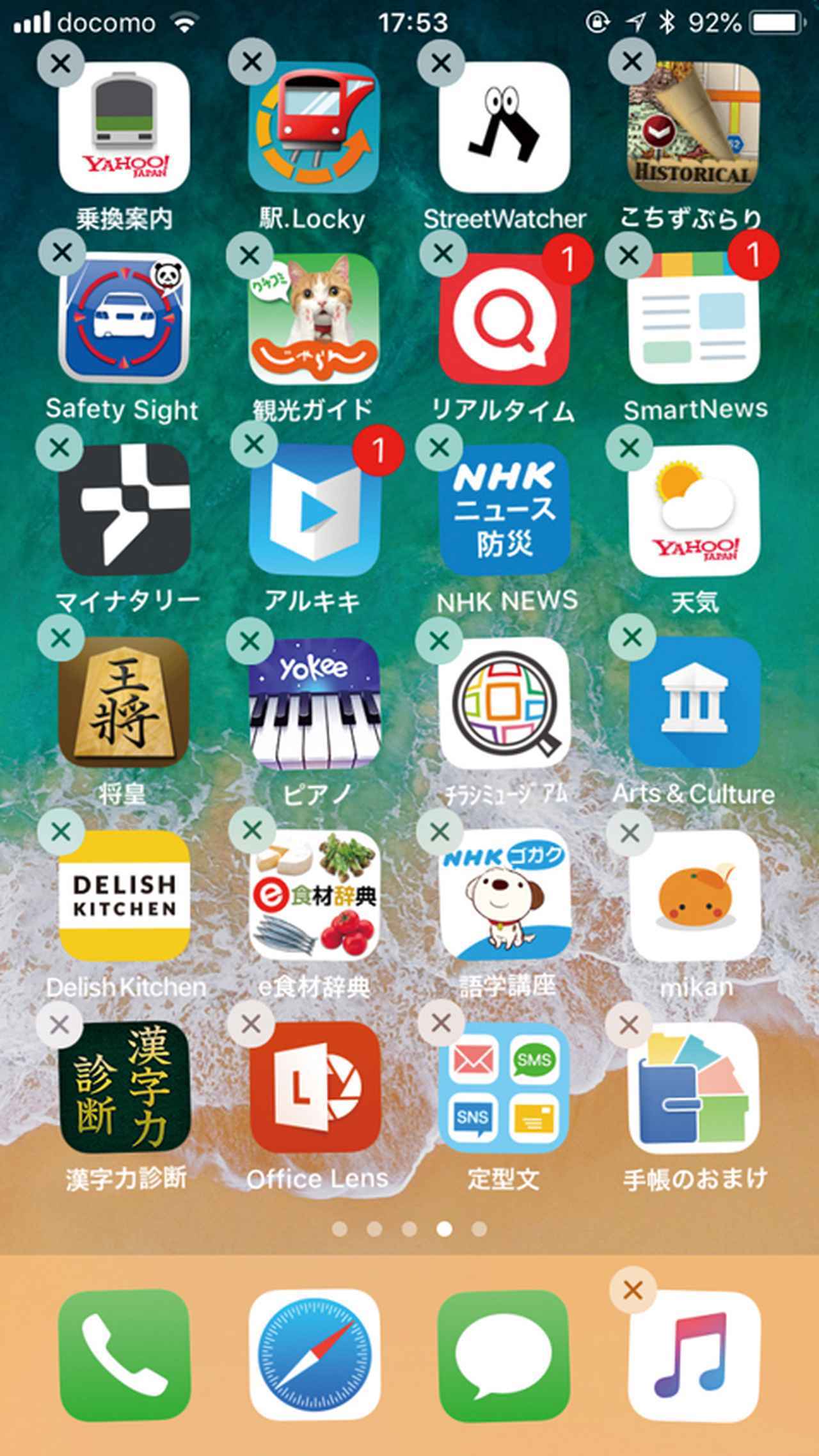This screenshot has height=1456, width=819.
Task: Open Safari from the dock
Action: click(314, 1355)
